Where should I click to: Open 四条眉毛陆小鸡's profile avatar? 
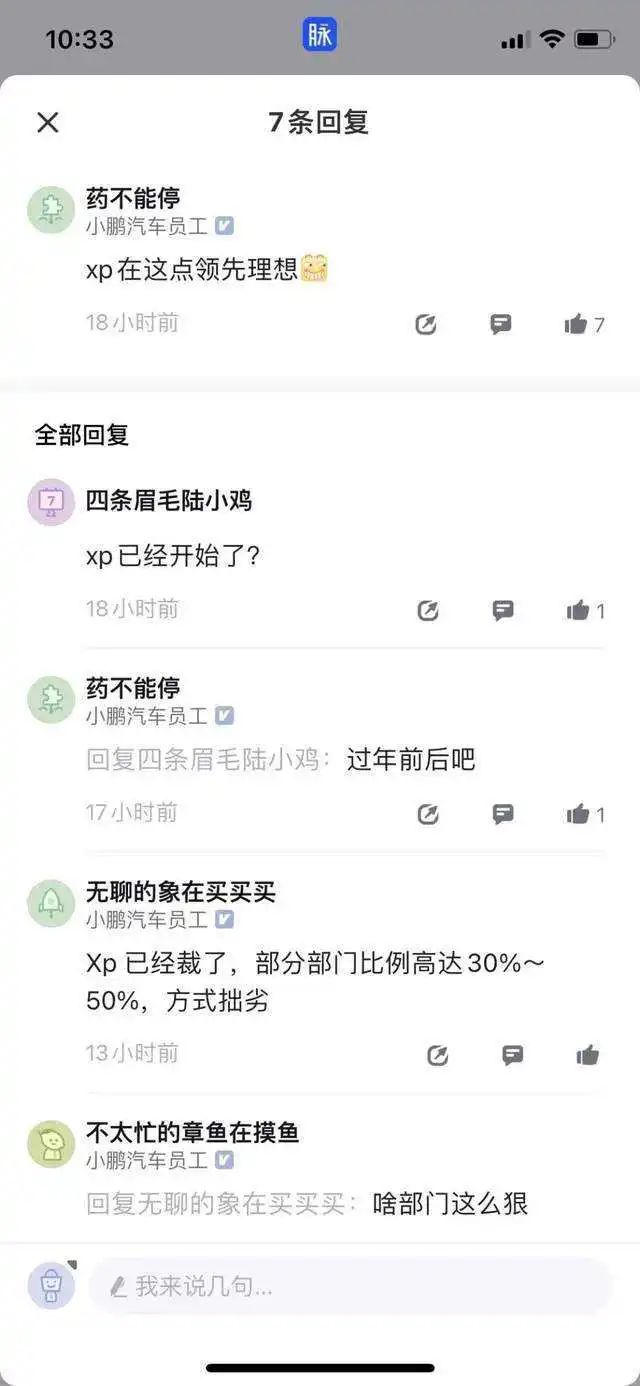51,501
